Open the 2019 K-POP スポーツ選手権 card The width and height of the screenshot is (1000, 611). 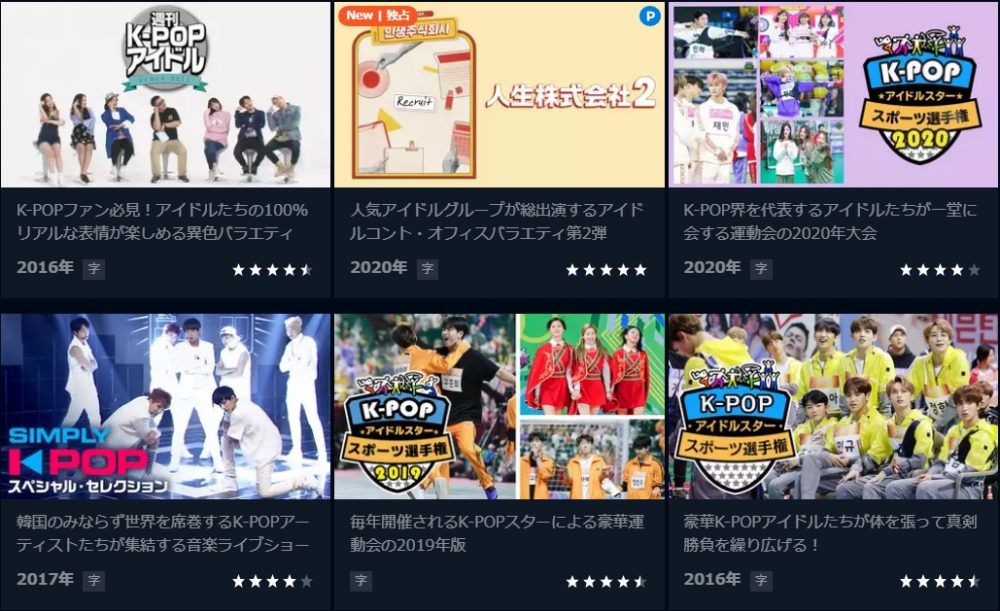click(499, 407)
